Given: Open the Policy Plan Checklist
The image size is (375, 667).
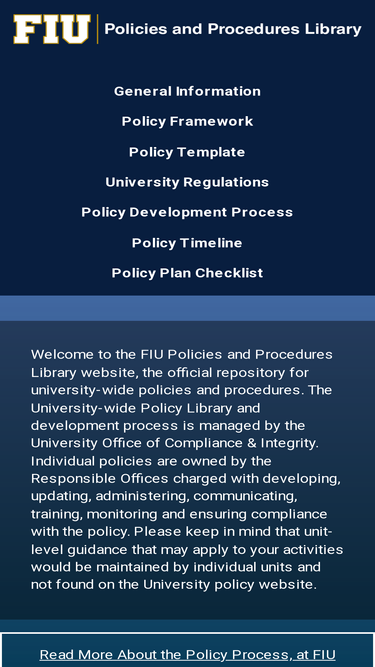Looking at the screenshot, I should click(188, 273).
